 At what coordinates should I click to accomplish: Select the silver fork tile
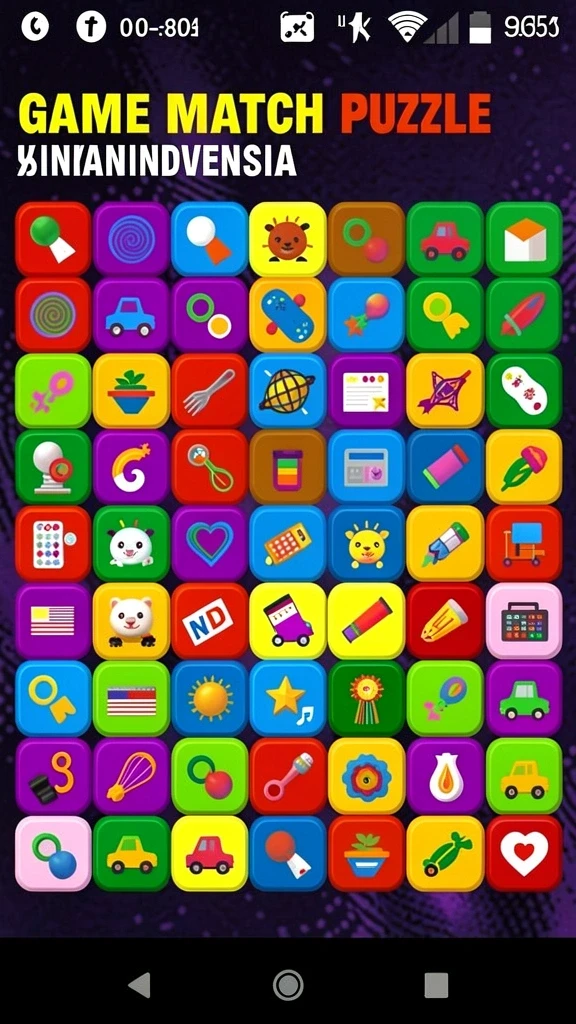(209, 391)
